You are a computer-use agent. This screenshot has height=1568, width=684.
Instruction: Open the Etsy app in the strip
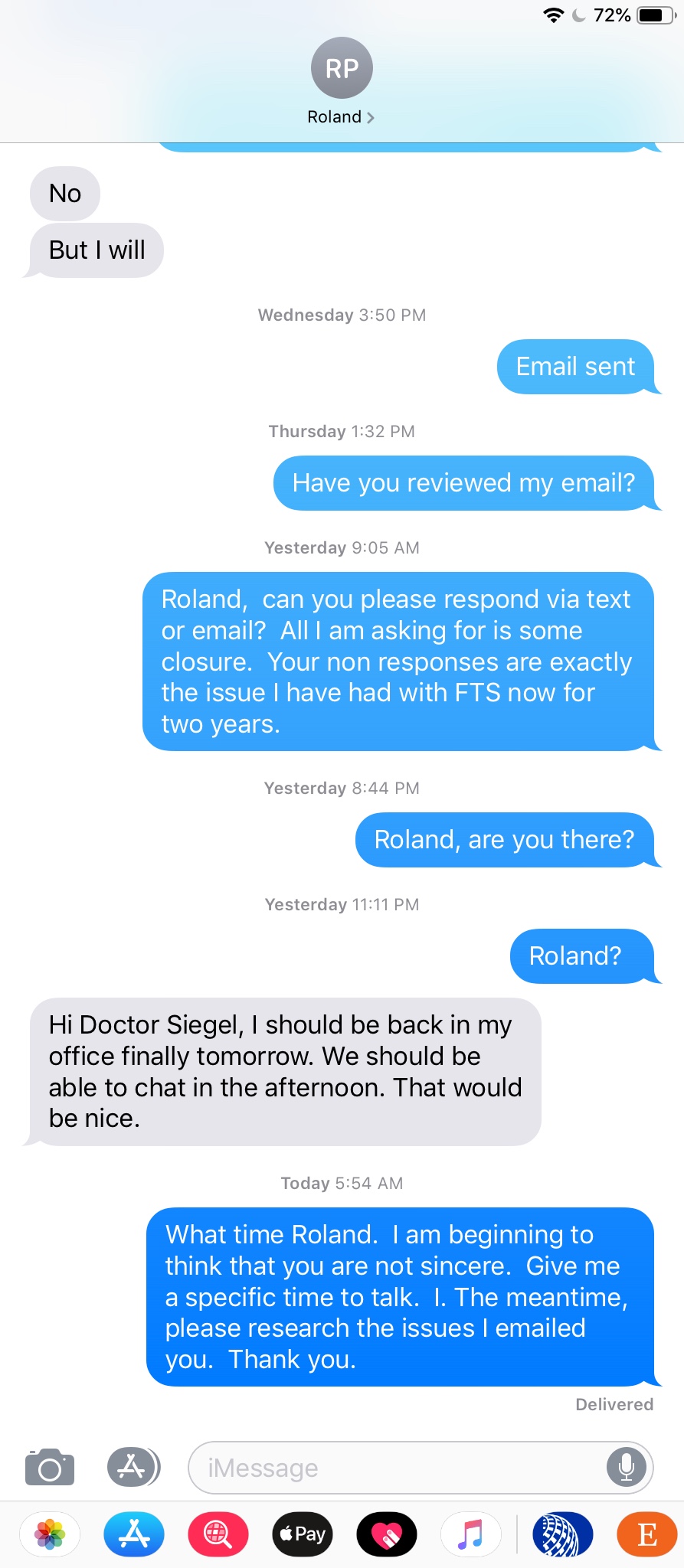[647, 1534]
